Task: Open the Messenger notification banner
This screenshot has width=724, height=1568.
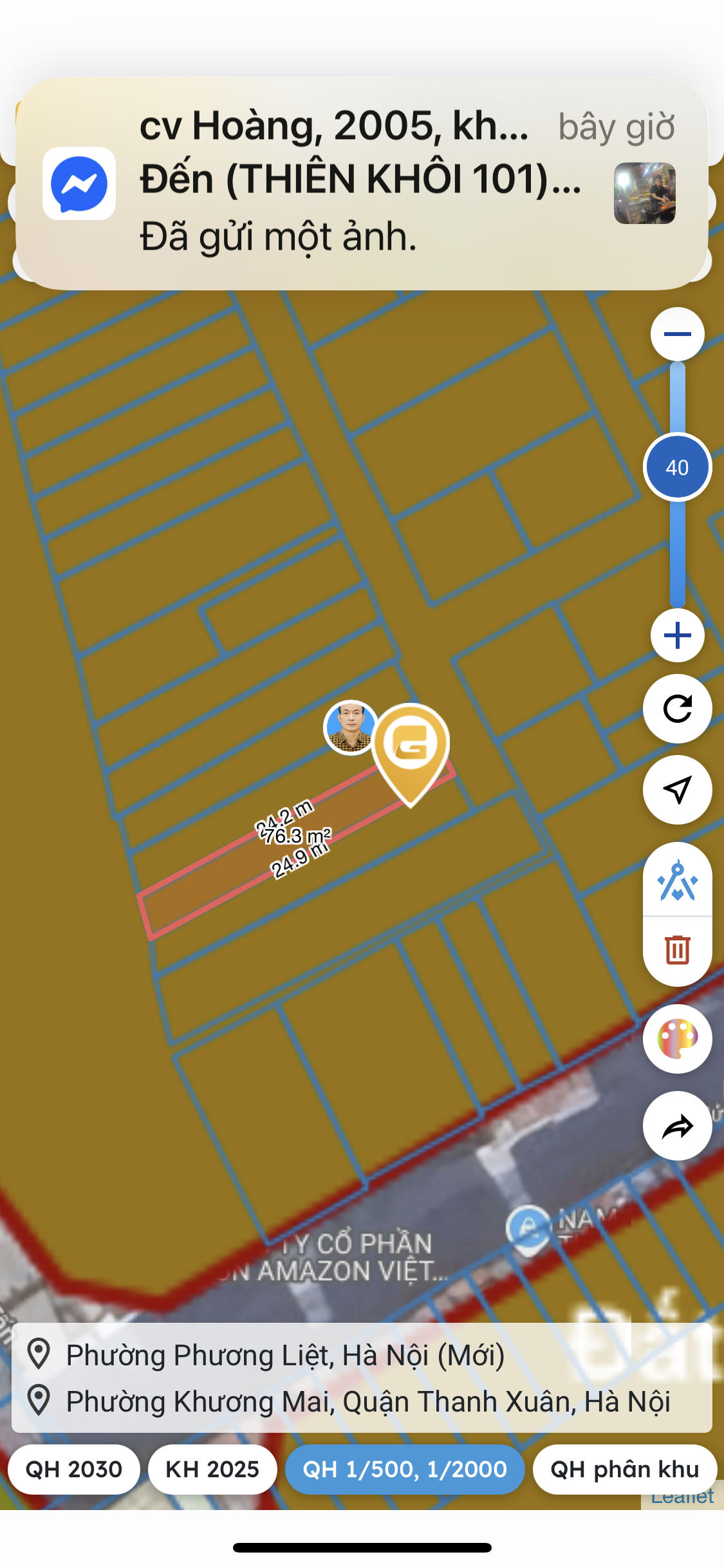Action: pyautogui.click(x=360, y=183)
